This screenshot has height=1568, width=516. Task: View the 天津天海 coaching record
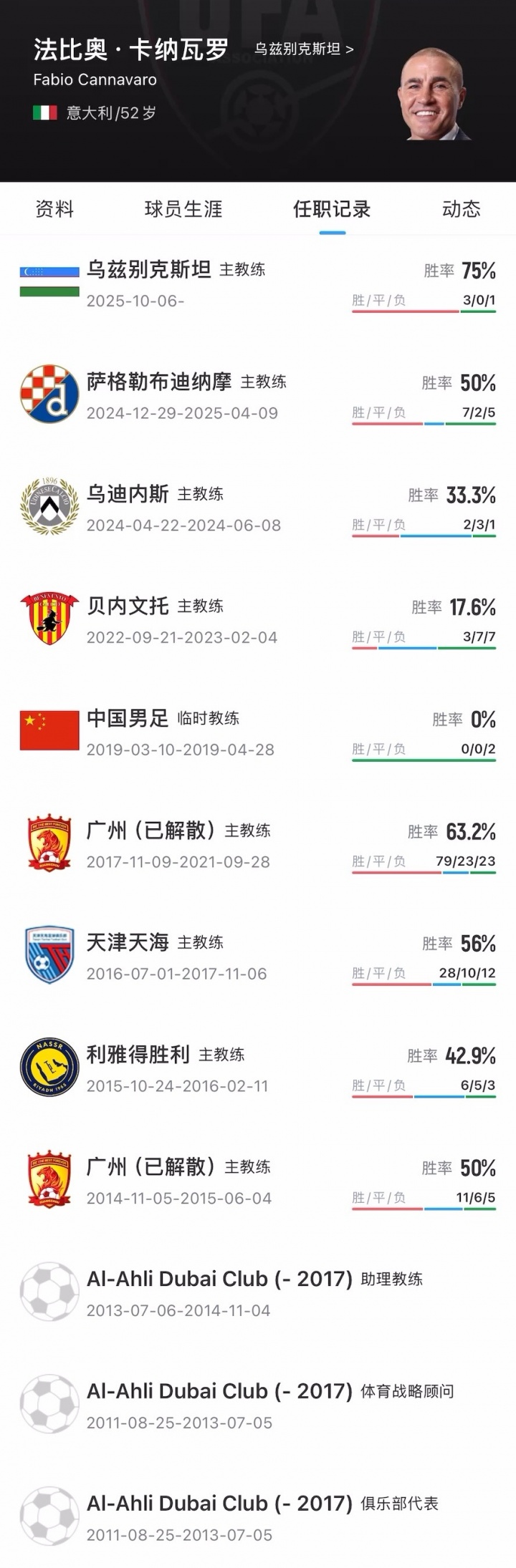pyautogui.click(x=258, y=956)
